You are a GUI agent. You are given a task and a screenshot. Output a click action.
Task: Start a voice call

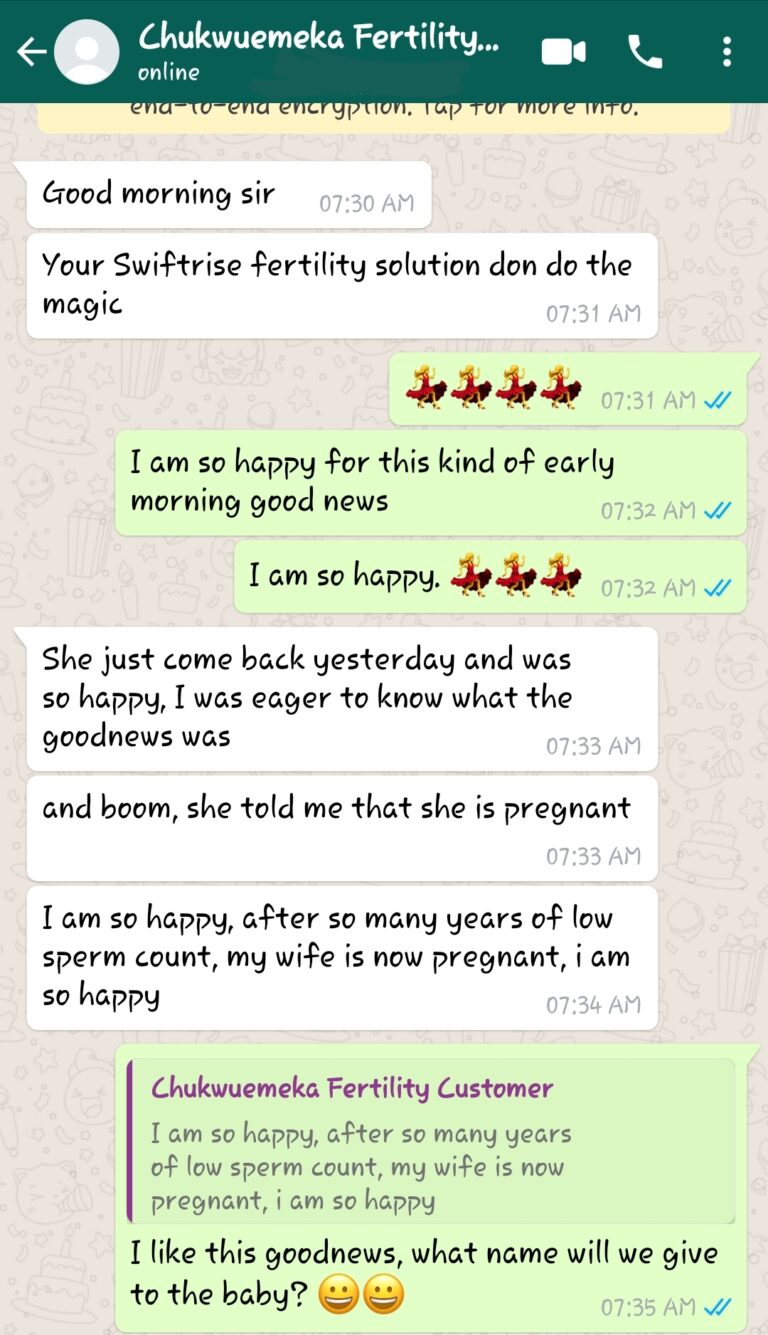tap(645, 52)
